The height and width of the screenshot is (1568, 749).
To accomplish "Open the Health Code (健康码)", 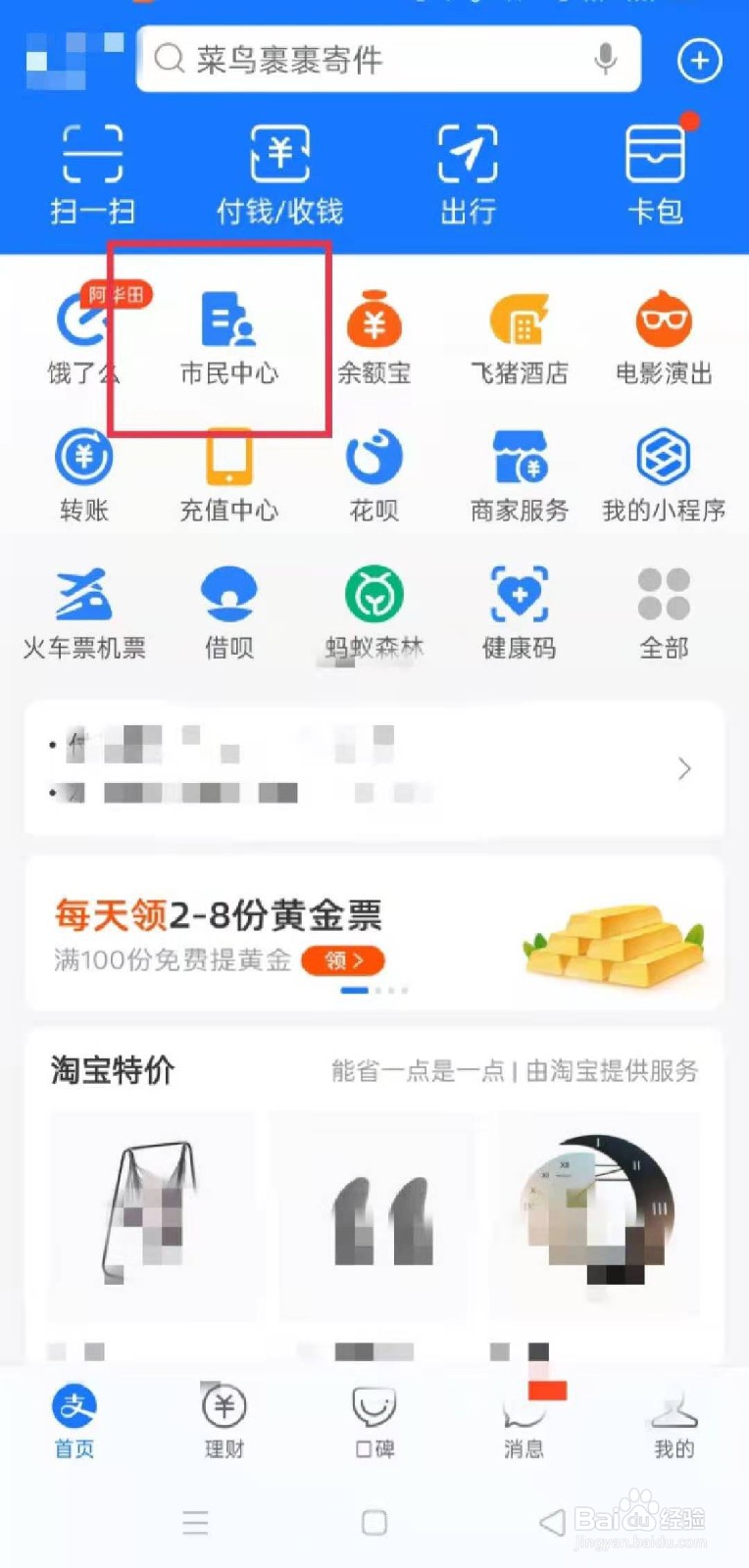I will (519, 610).
